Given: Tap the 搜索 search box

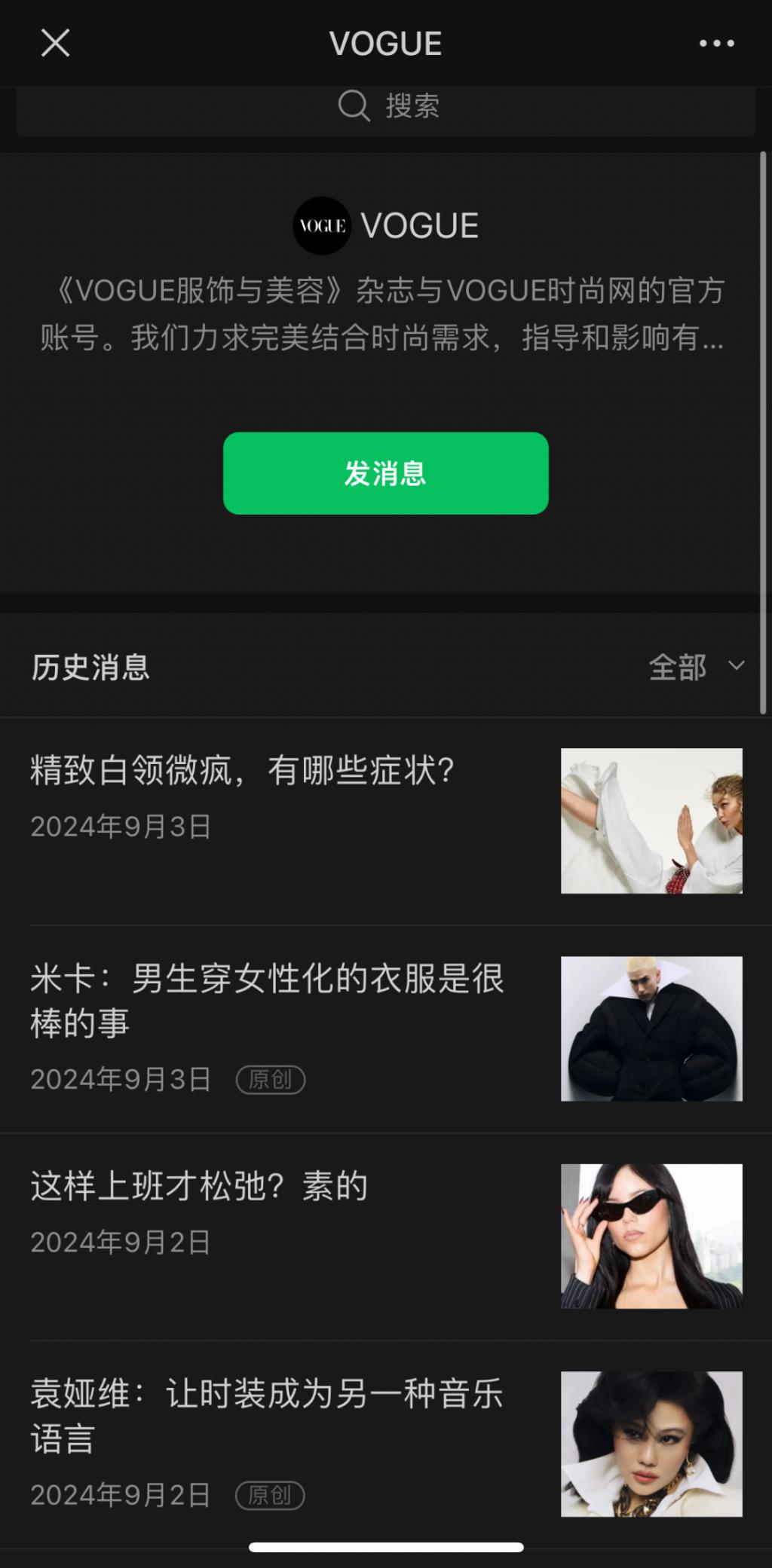Looking at the screenshot, I should 386,106.
